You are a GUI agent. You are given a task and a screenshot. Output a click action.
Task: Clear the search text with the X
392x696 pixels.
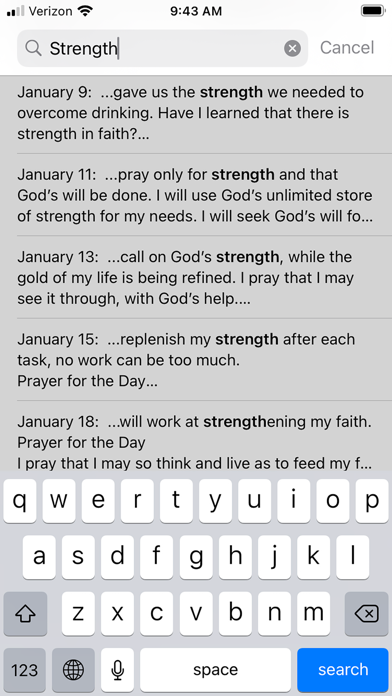[292, 48]
